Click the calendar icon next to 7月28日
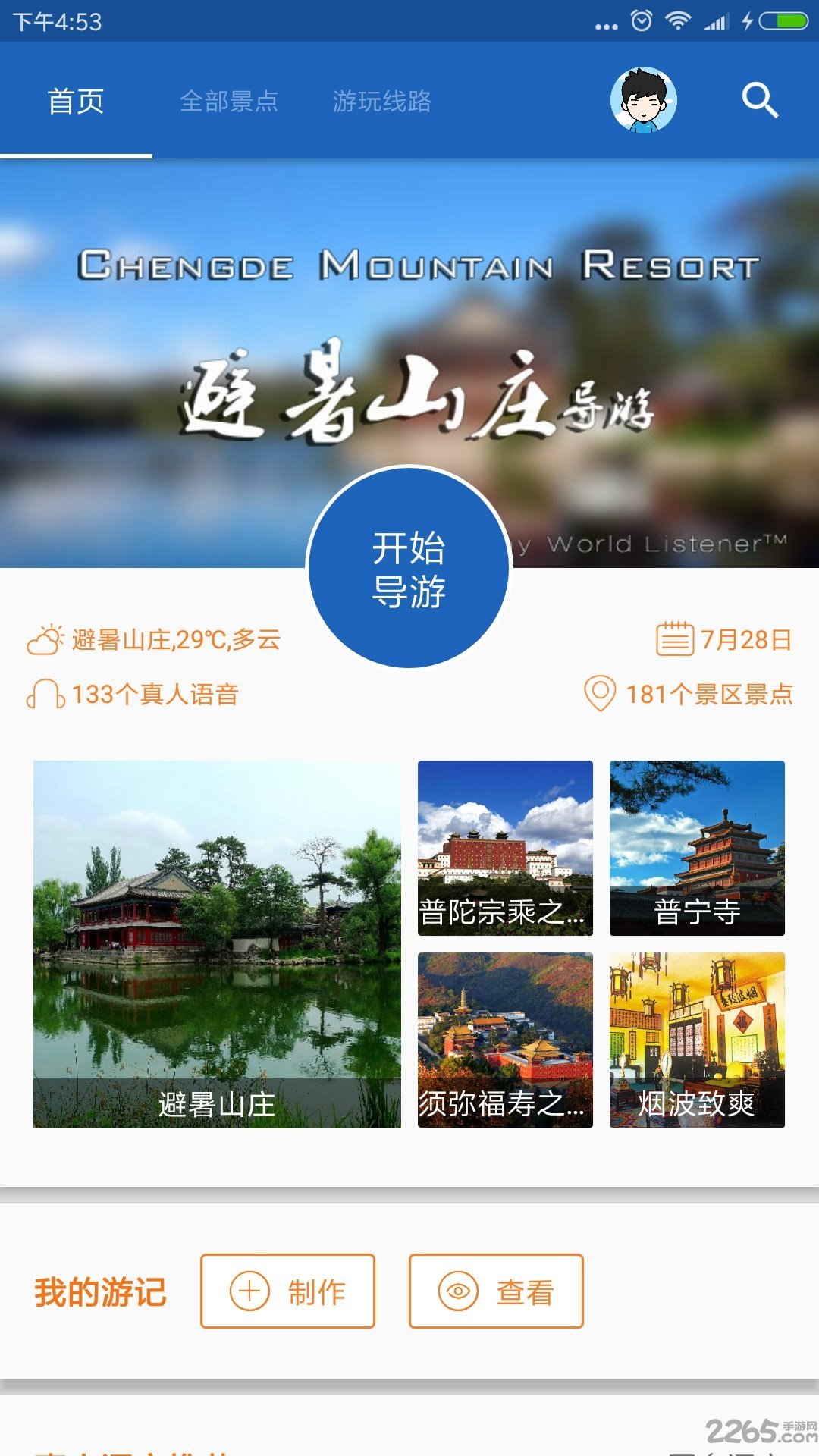The height and width of the screenshot is (1456, 819). 675,641
